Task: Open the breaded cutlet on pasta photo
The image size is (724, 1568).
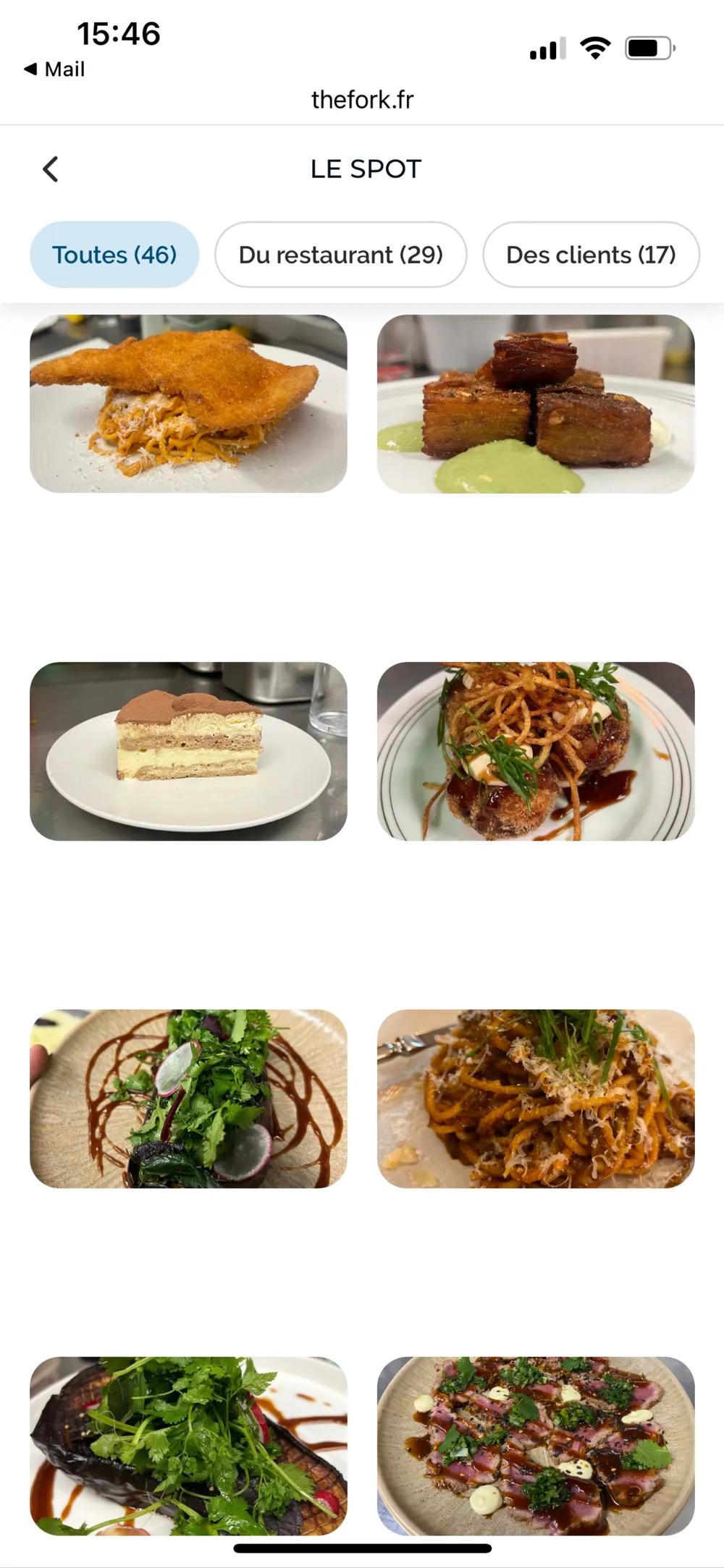Action: pyautogui.click(x=188, y=404)
